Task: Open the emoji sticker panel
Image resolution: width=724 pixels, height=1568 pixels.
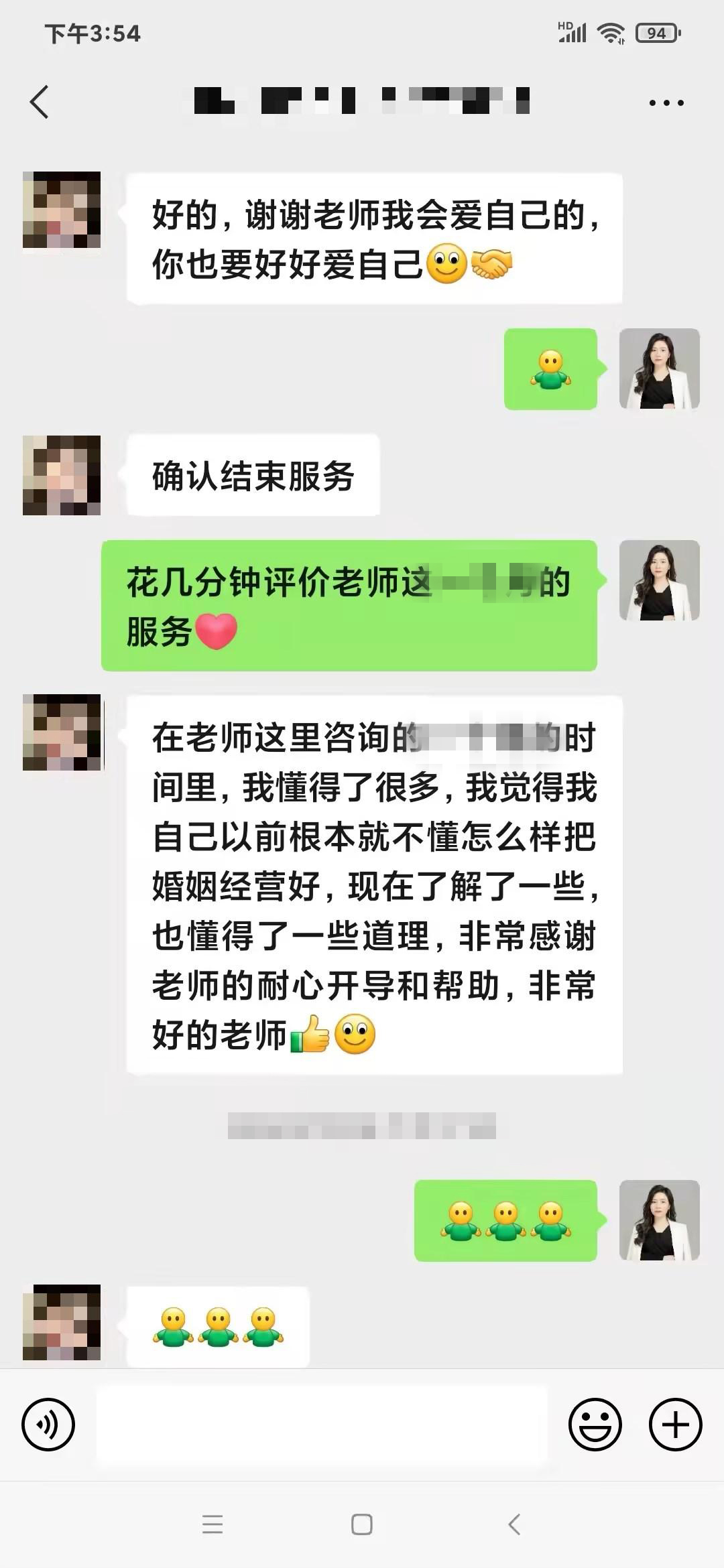Action: coord(595,1424)
